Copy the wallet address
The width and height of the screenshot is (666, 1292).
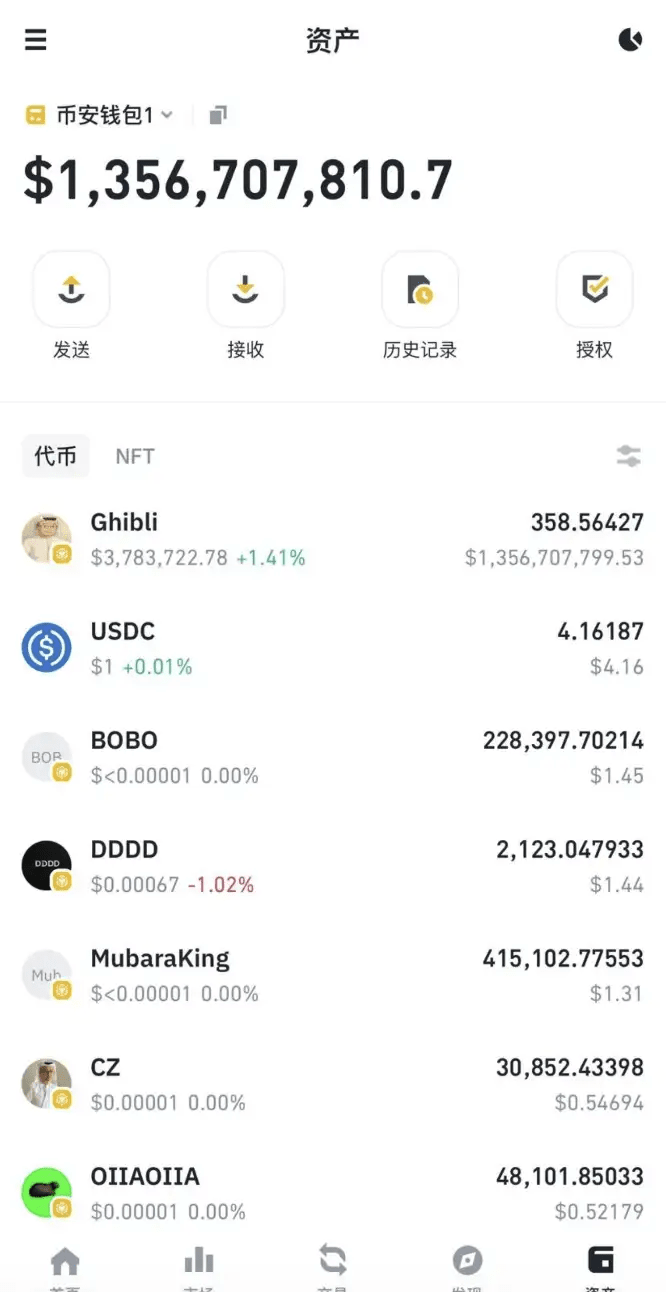(218, 115)
